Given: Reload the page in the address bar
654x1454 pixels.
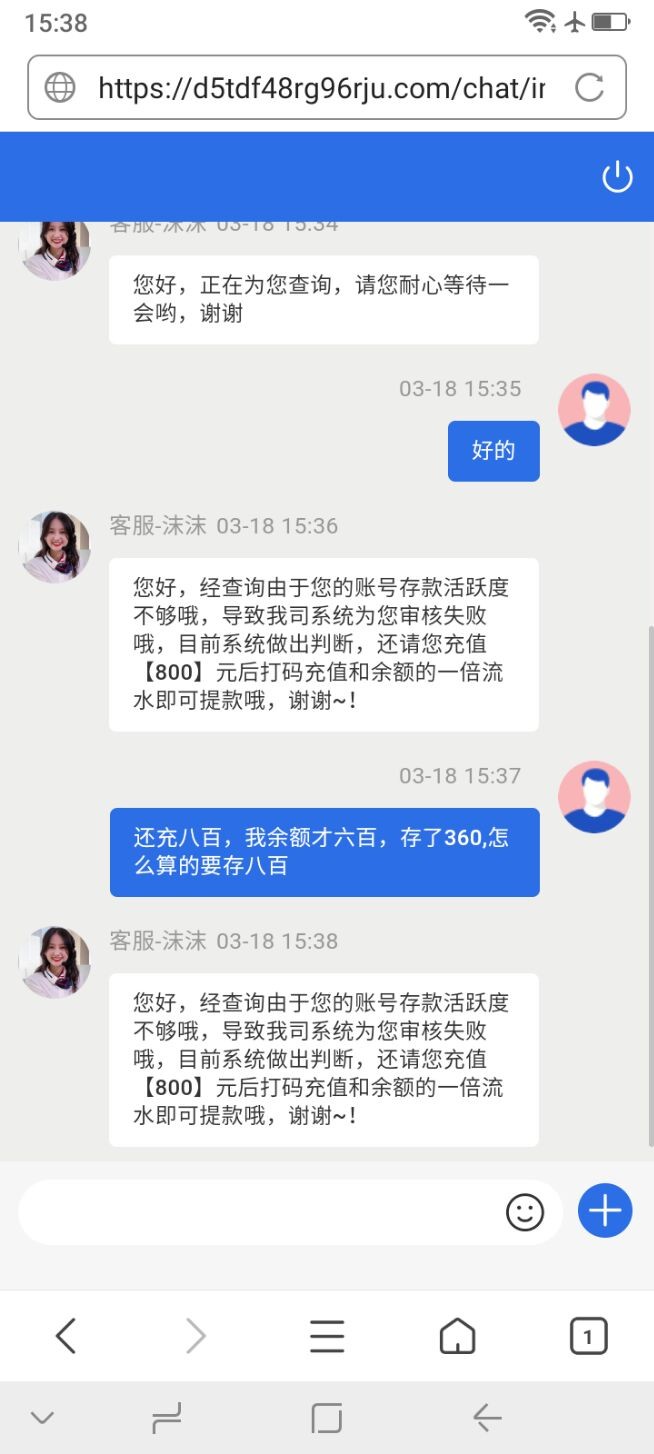Looking at the screenshot, I should (x=589, y=88).
